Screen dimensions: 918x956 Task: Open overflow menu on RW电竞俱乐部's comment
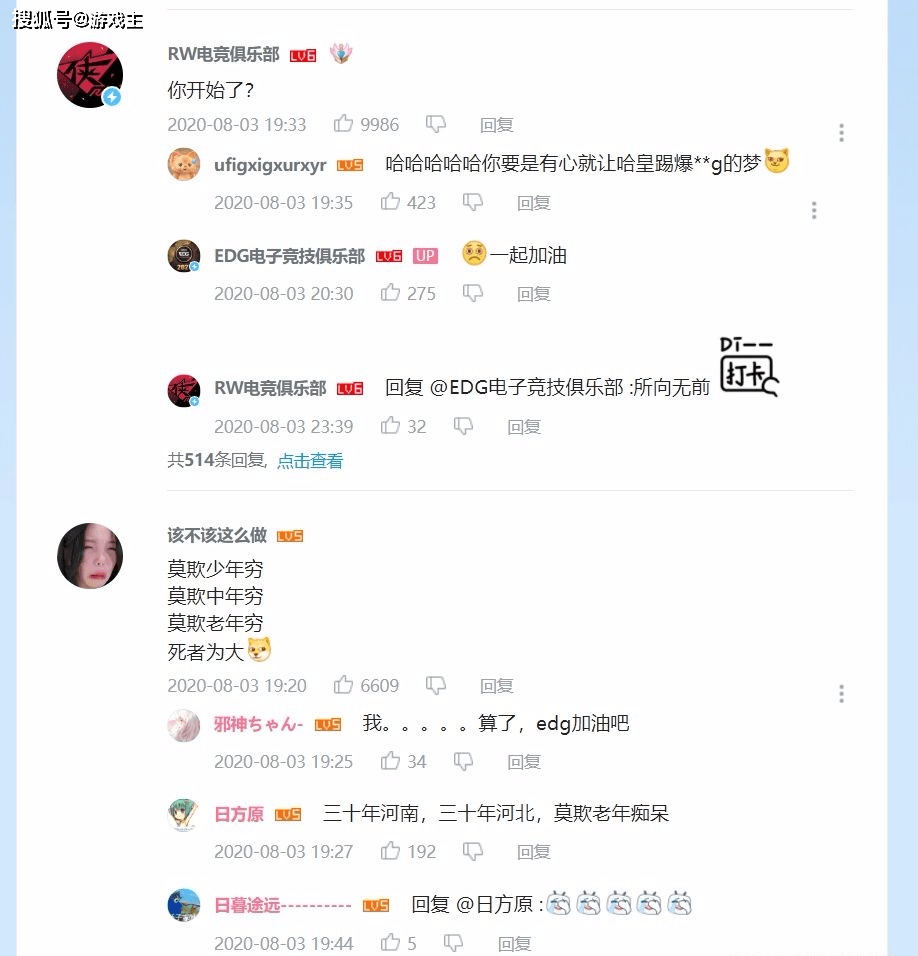[x=842, y=133]
